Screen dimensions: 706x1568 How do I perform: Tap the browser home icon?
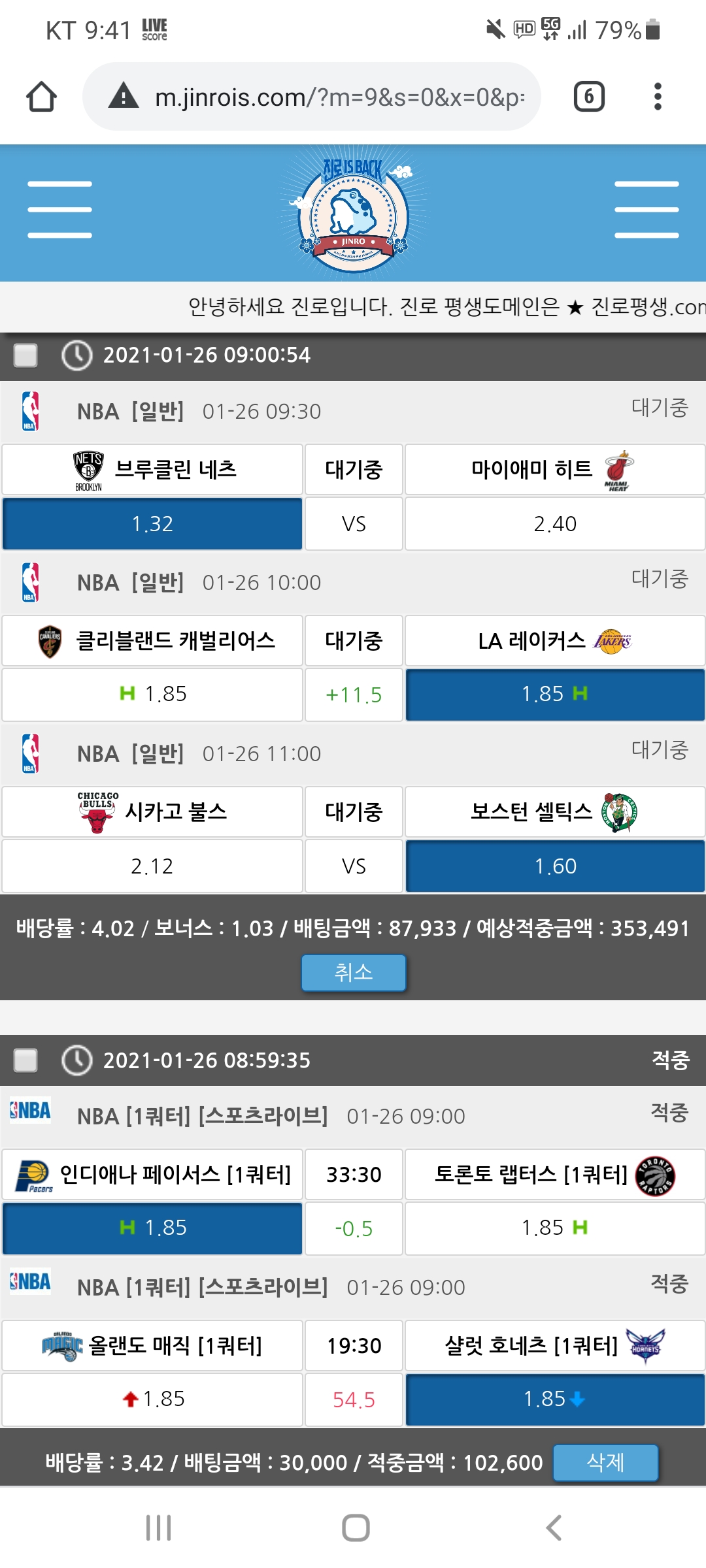[x=41, y=97]
